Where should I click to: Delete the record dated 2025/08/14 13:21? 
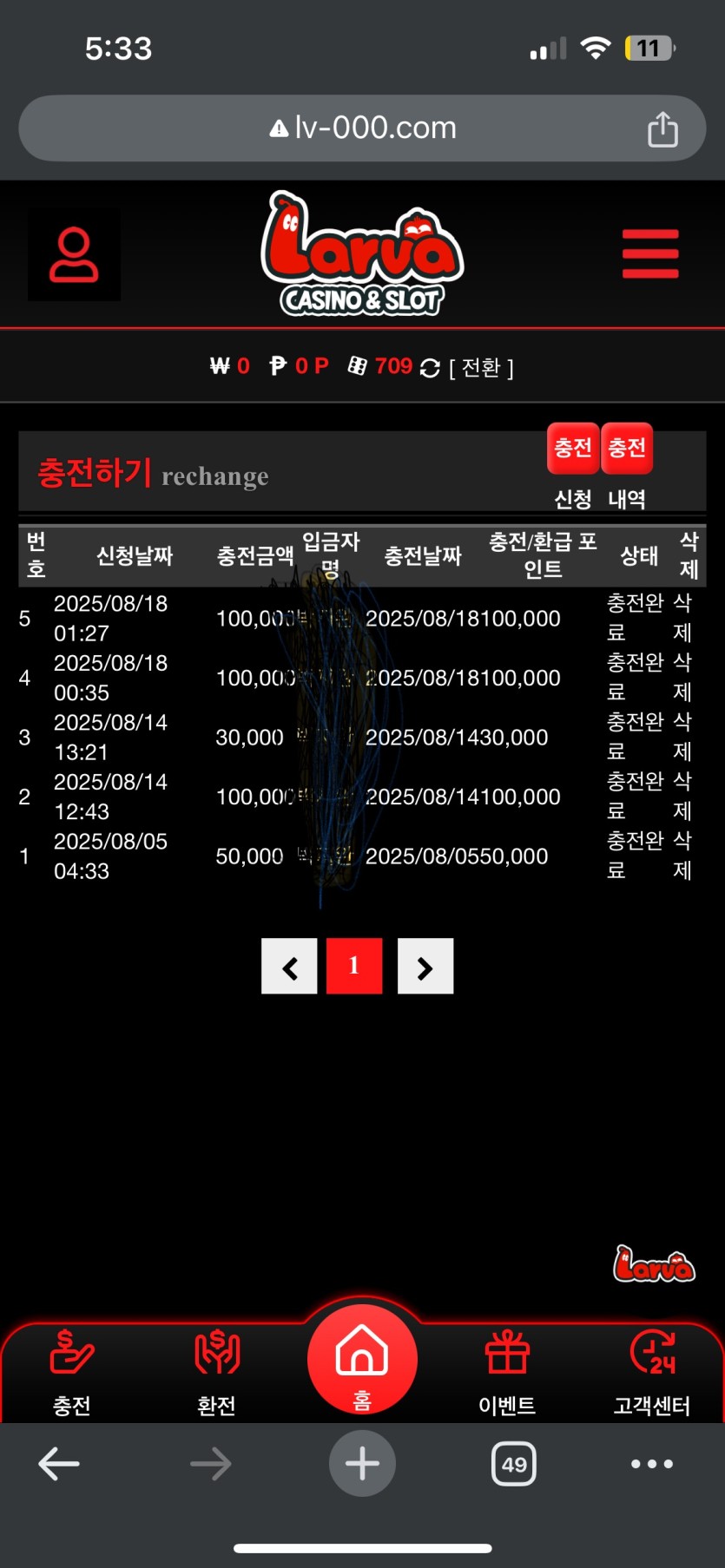tap(682, 737)
